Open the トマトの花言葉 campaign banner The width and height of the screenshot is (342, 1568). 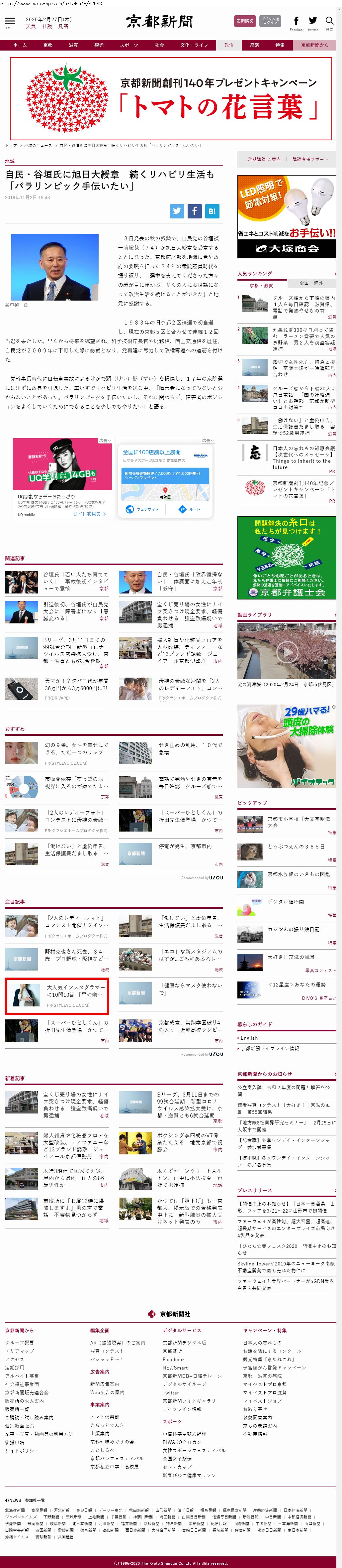[171, 99]
